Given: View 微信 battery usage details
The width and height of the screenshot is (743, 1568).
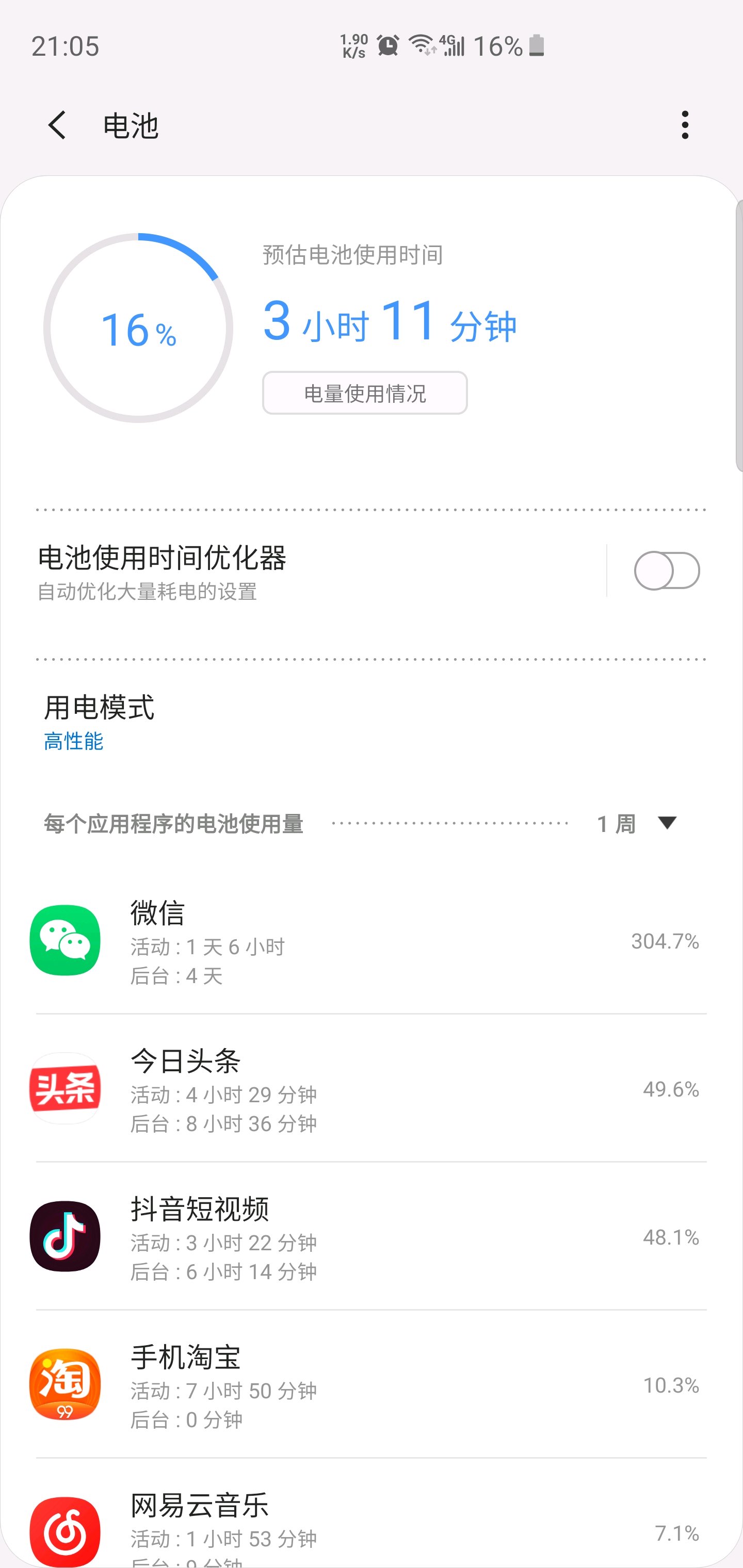Looking at the screenshot, I should coord(372,941).
